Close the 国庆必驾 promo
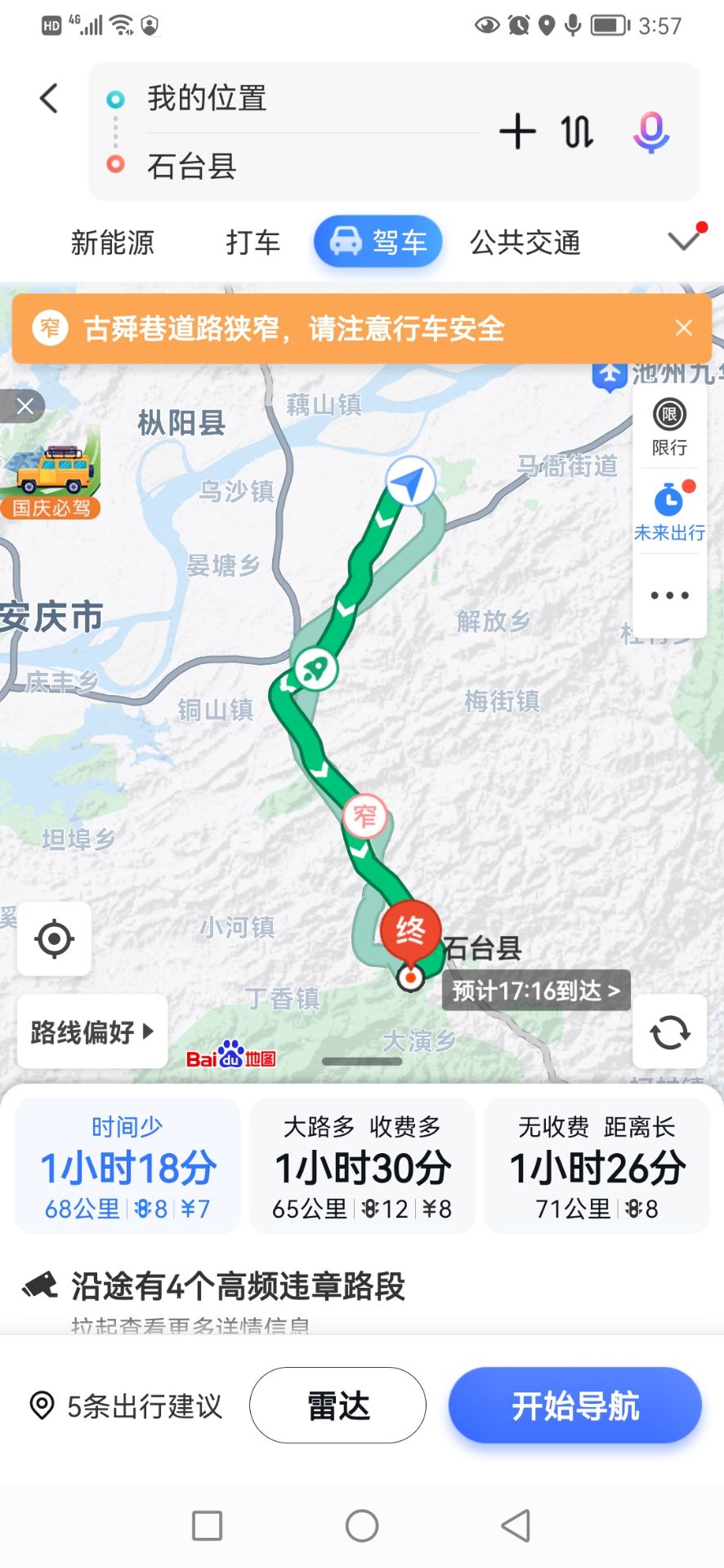The image size is (724, 1568). (x=25, y=406)
